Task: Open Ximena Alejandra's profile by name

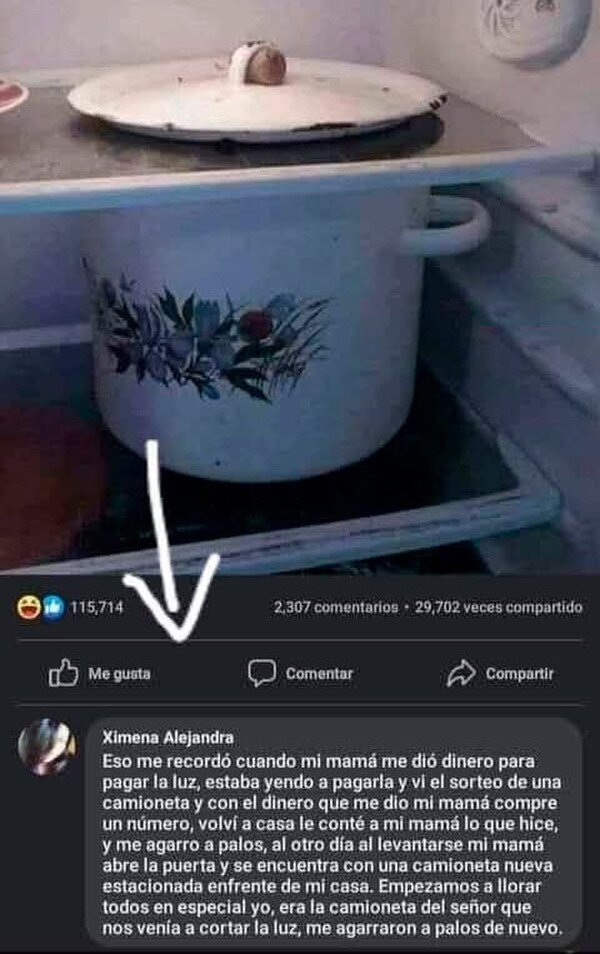Action: pos(168,738)
